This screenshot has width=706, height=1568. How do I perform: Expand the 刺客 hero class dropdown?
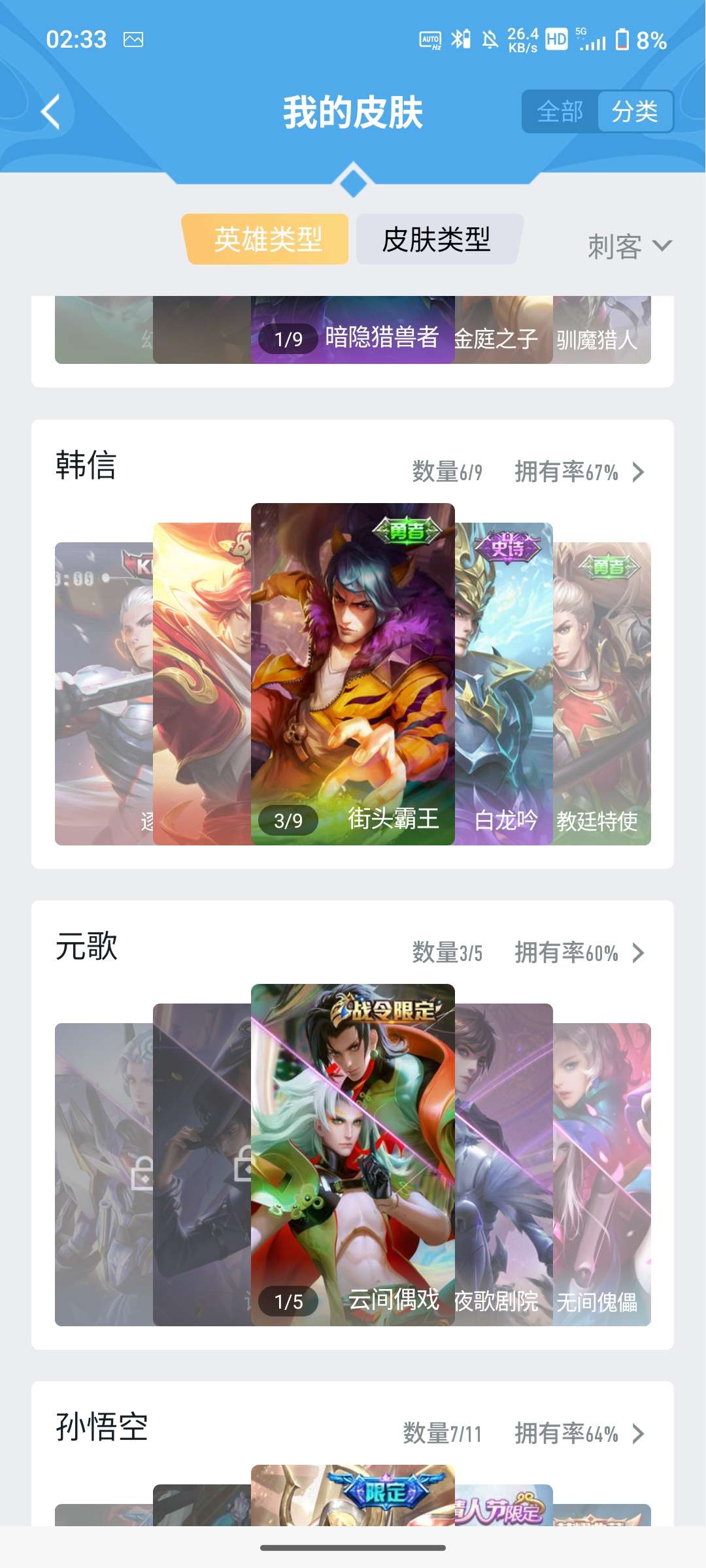click(x=629, y=246)
